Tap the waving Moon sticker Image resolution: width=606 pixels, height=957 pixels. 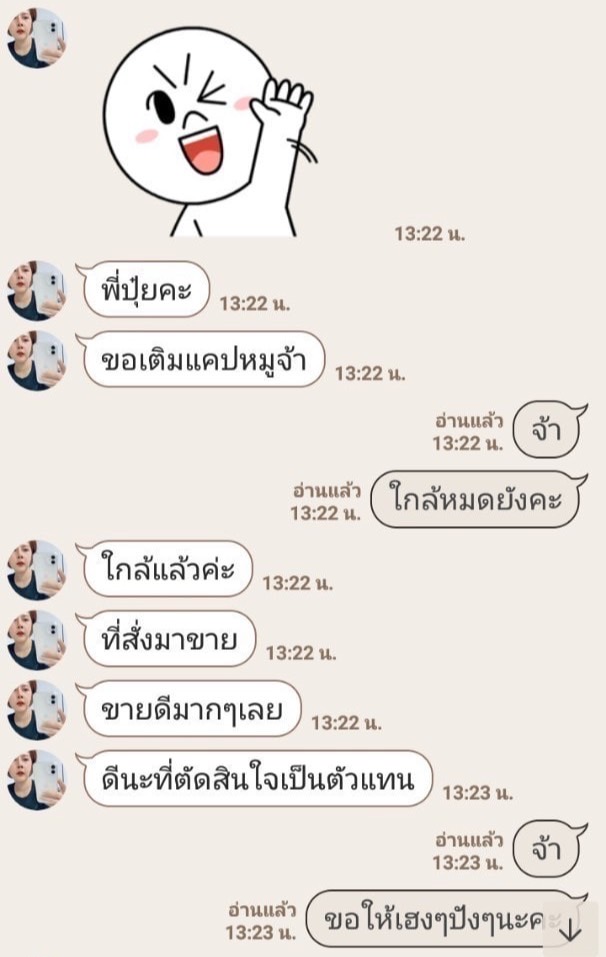[x=208, y=132]
